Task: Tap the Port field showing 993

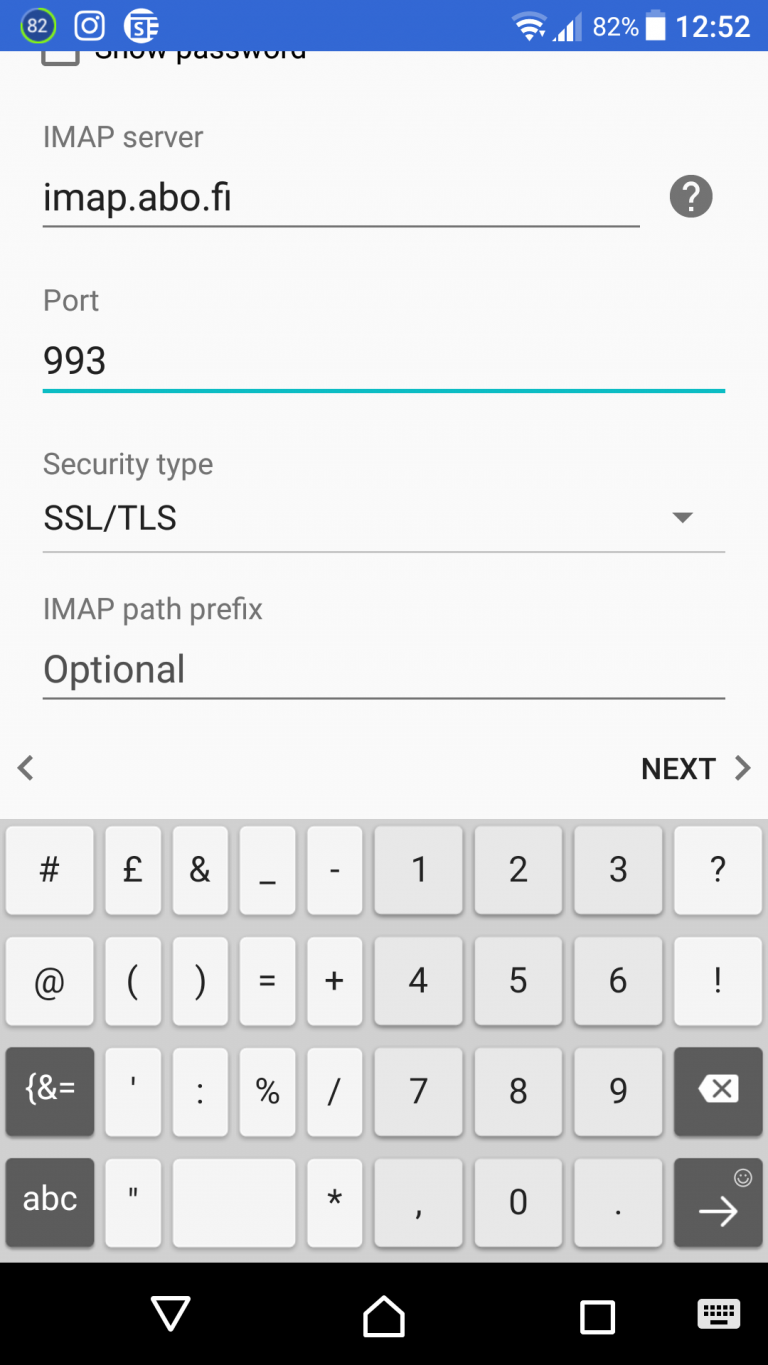Action: pos(384,361)
